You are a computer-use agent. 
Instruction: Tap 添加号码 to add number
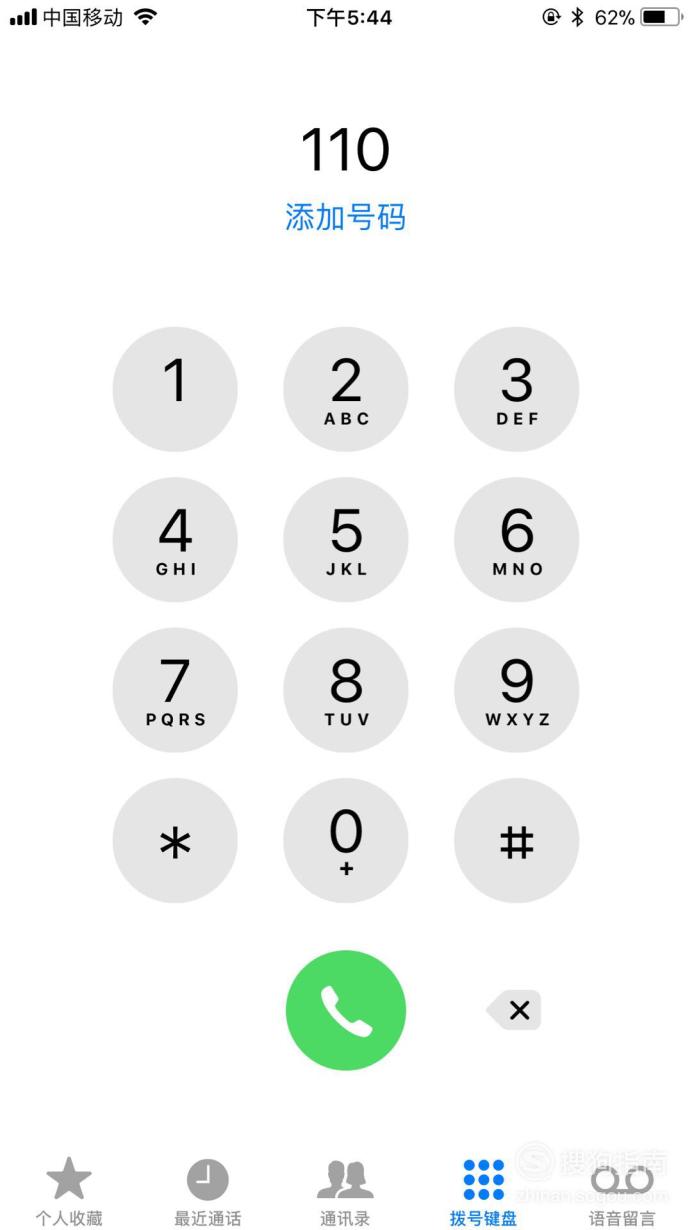click(346, 217)
